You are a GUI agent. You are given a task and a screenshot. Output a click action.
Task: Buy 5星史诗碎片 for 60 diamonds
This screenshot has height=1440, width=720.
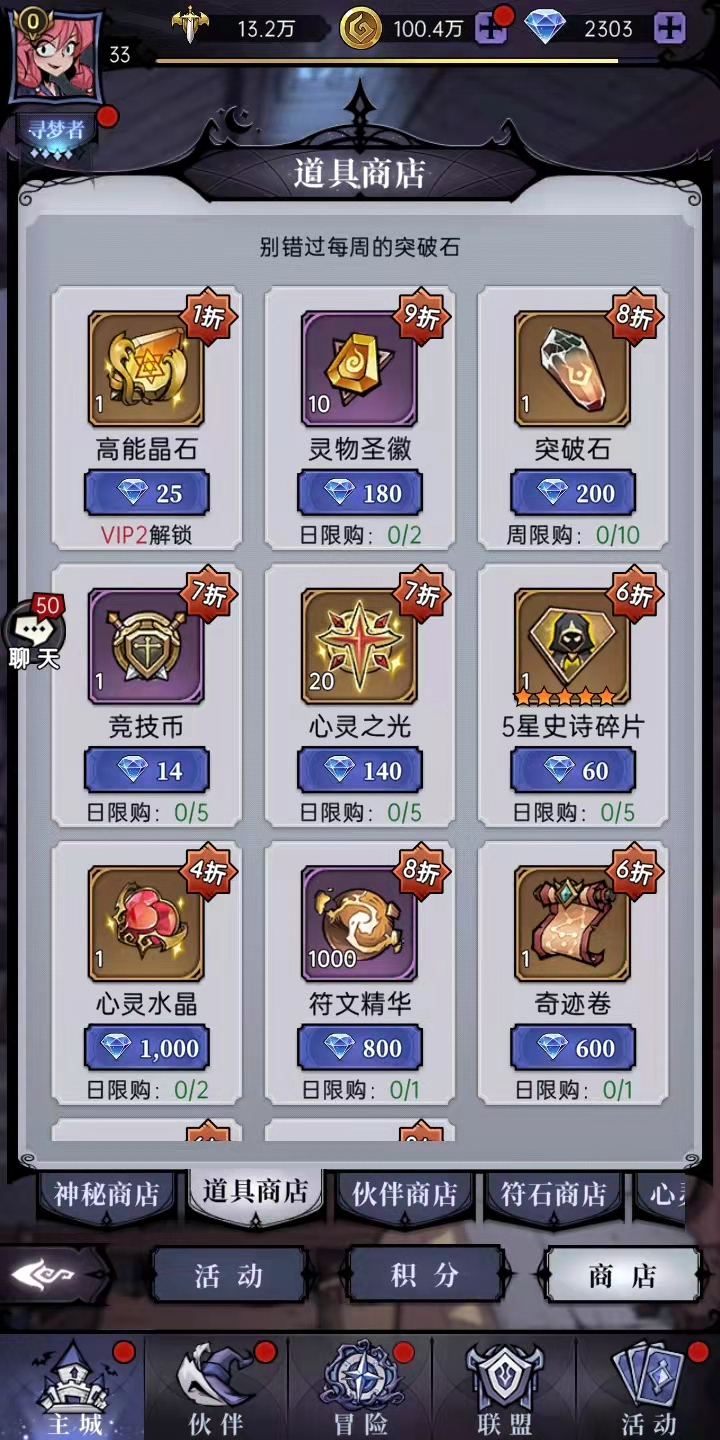click(572, 771)
